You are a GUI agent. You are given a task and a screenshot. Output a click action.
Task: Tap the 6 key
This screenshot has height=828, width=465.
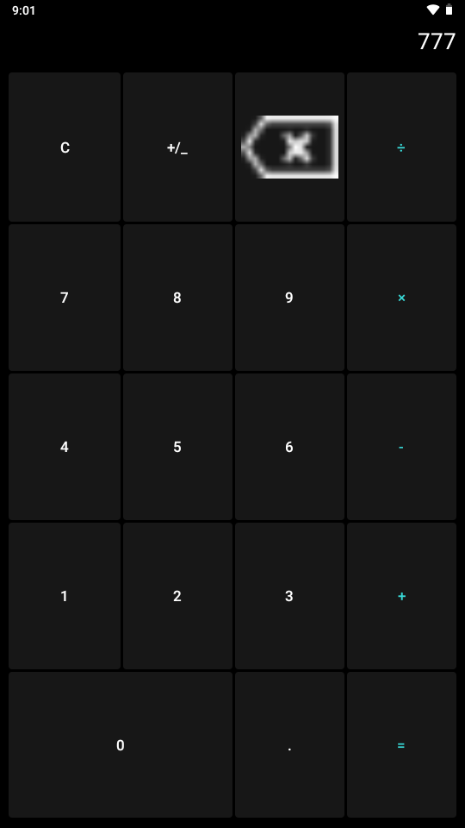[289, 447]
